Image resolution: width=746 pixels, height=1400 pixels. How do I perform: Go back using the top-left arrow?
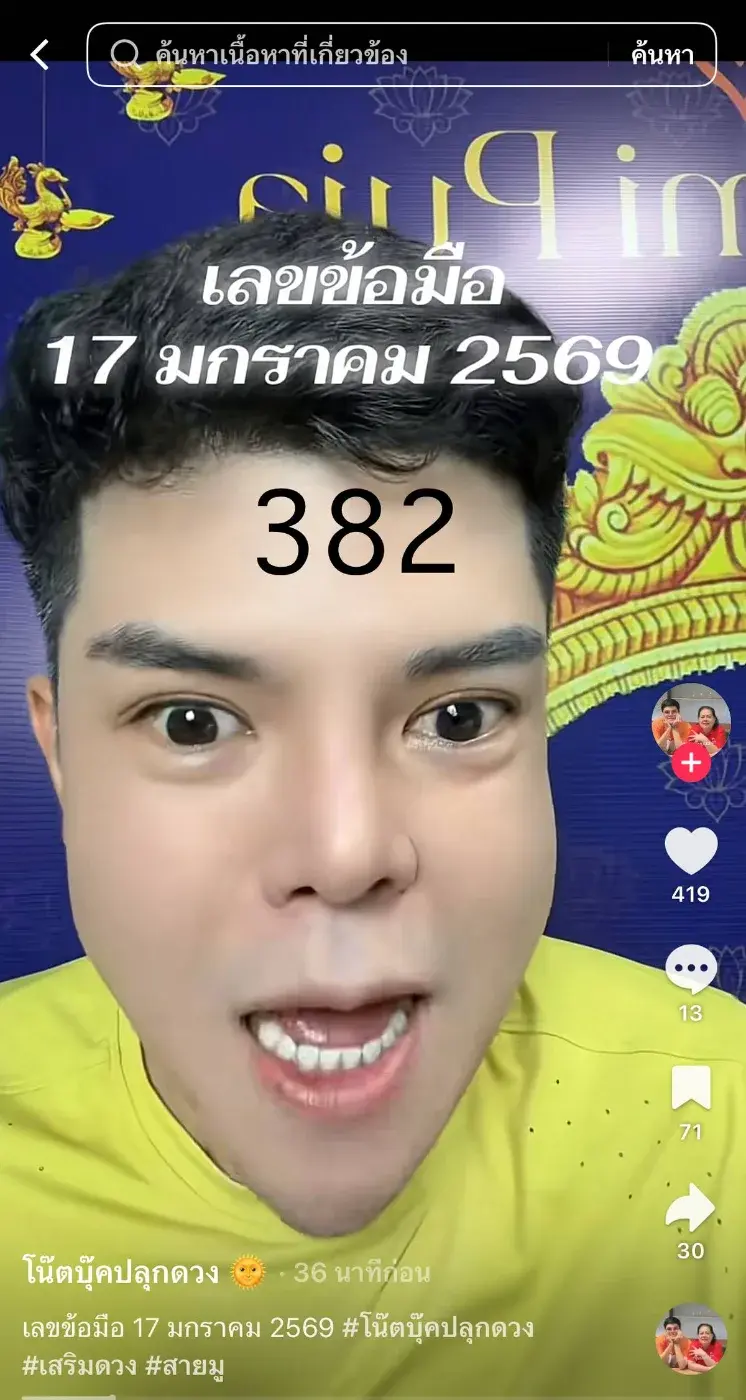[x=39, y=54]
